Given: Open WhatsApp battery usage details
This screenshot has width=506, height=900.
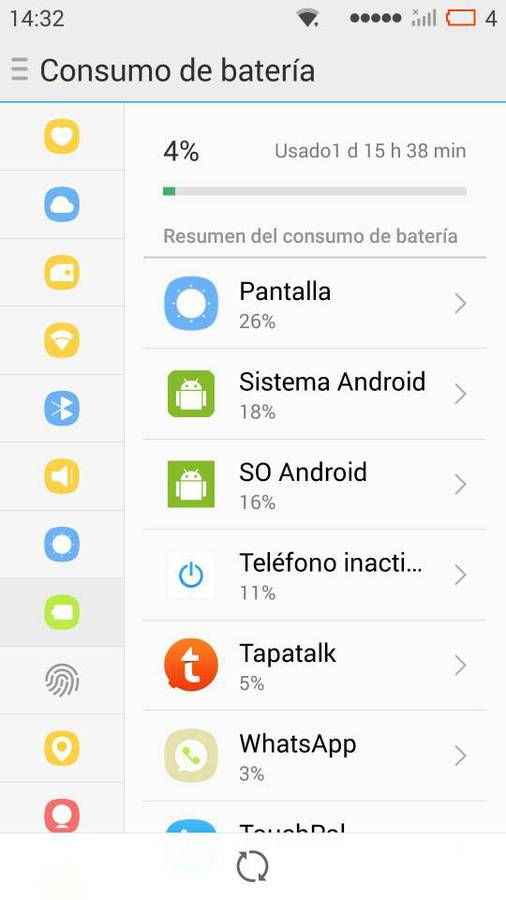Looking at the screenshot, I should tap(314, 756).
